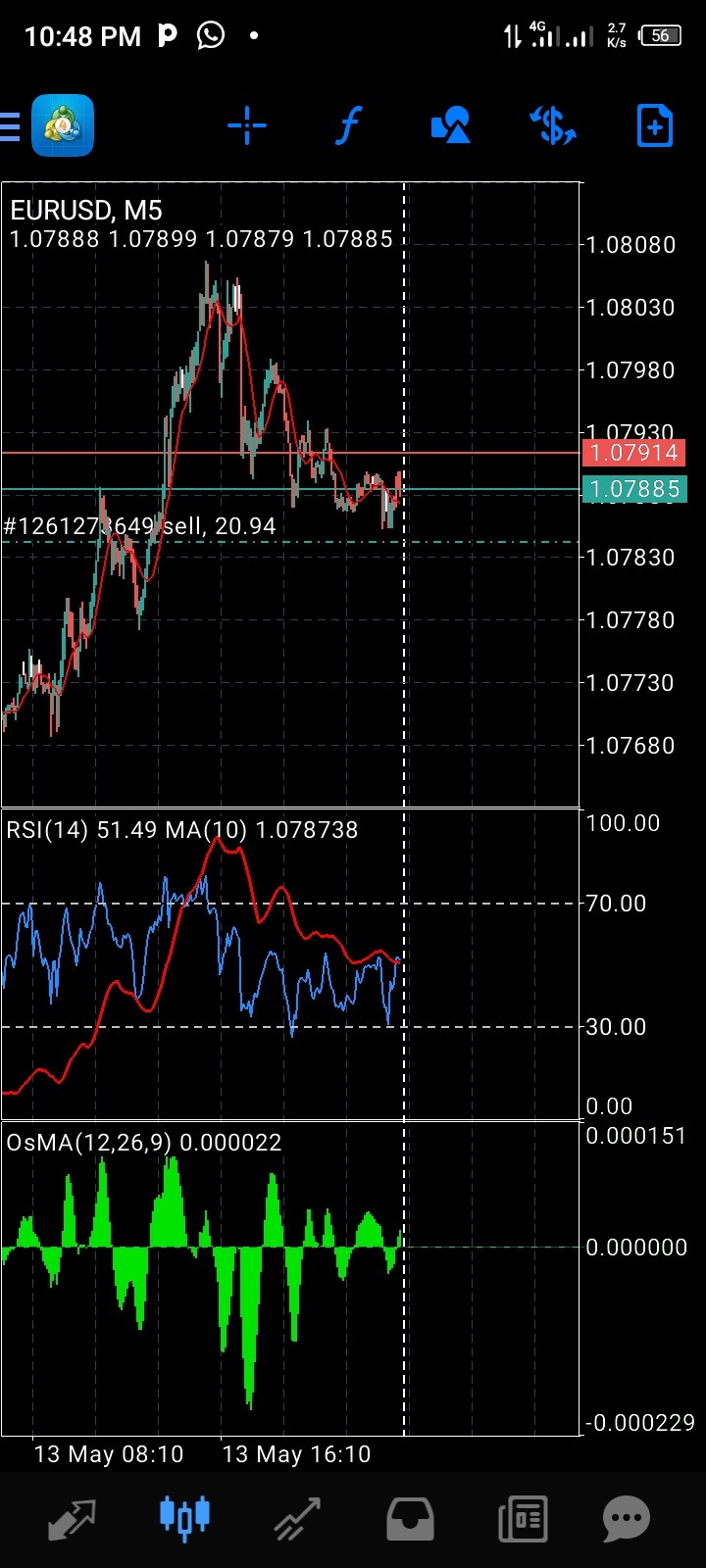
Task: Open the sidebar hamburger menu
Action: (10, 124)
